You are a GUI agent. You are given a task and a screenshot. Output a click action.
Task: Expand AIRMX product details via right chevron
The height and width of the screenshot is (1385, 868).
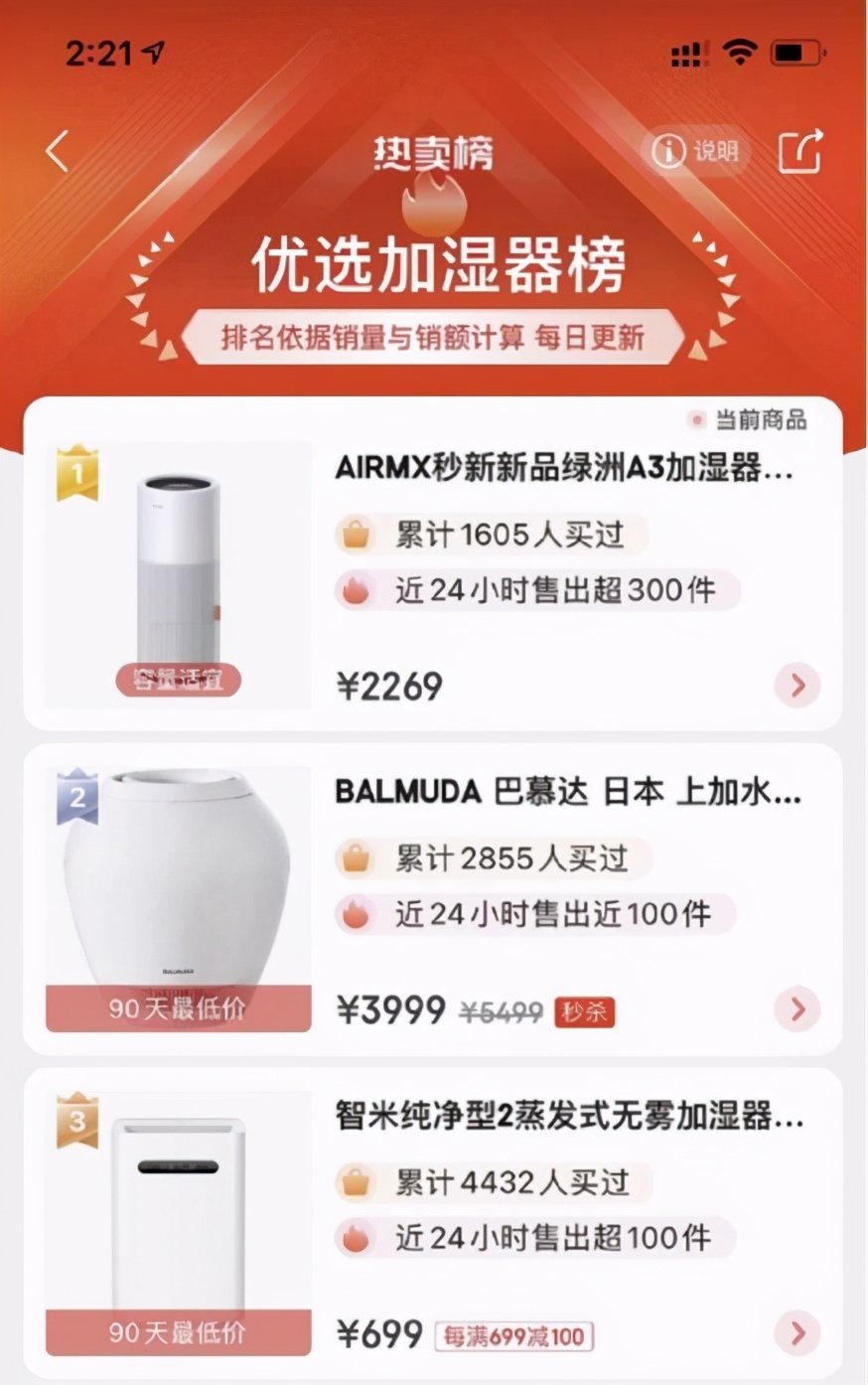(x=796, y=685)
